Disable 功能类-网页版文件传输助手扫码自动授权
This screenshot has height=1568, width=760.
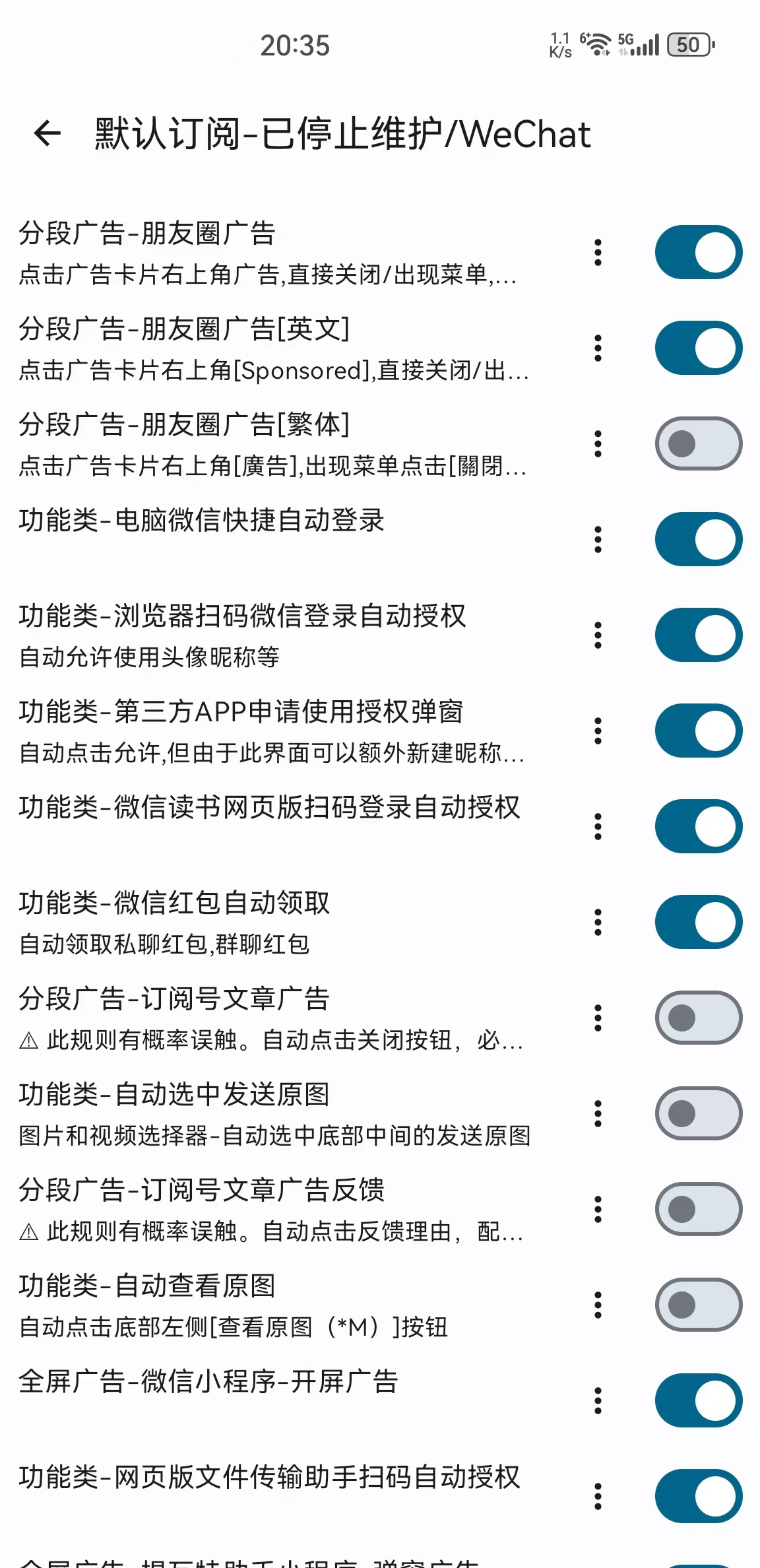point(698,1496)
